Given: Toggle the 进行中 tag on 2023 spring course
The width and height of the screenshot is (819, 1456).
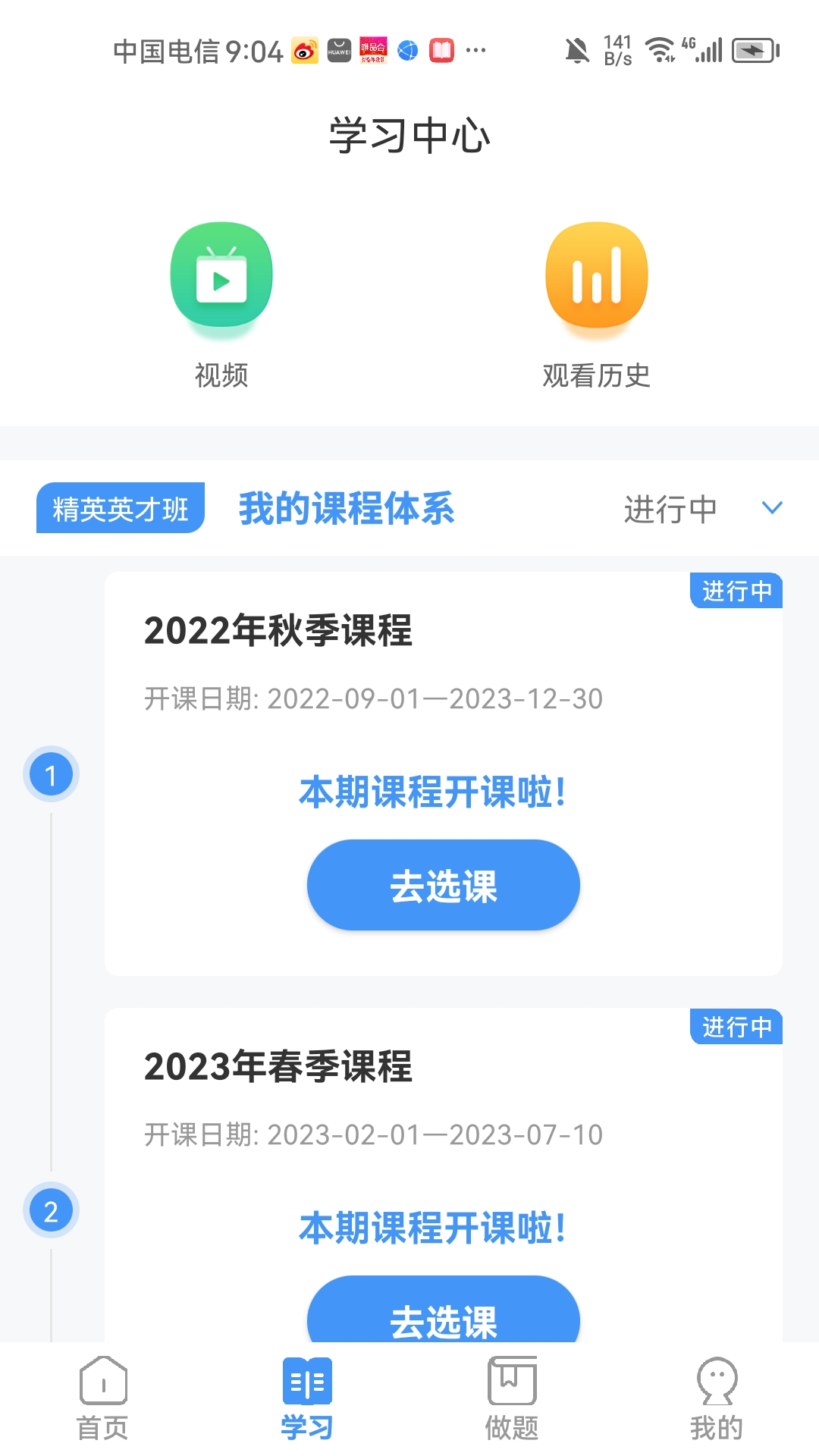Looking at the screenshot, I should (735, 1028).
